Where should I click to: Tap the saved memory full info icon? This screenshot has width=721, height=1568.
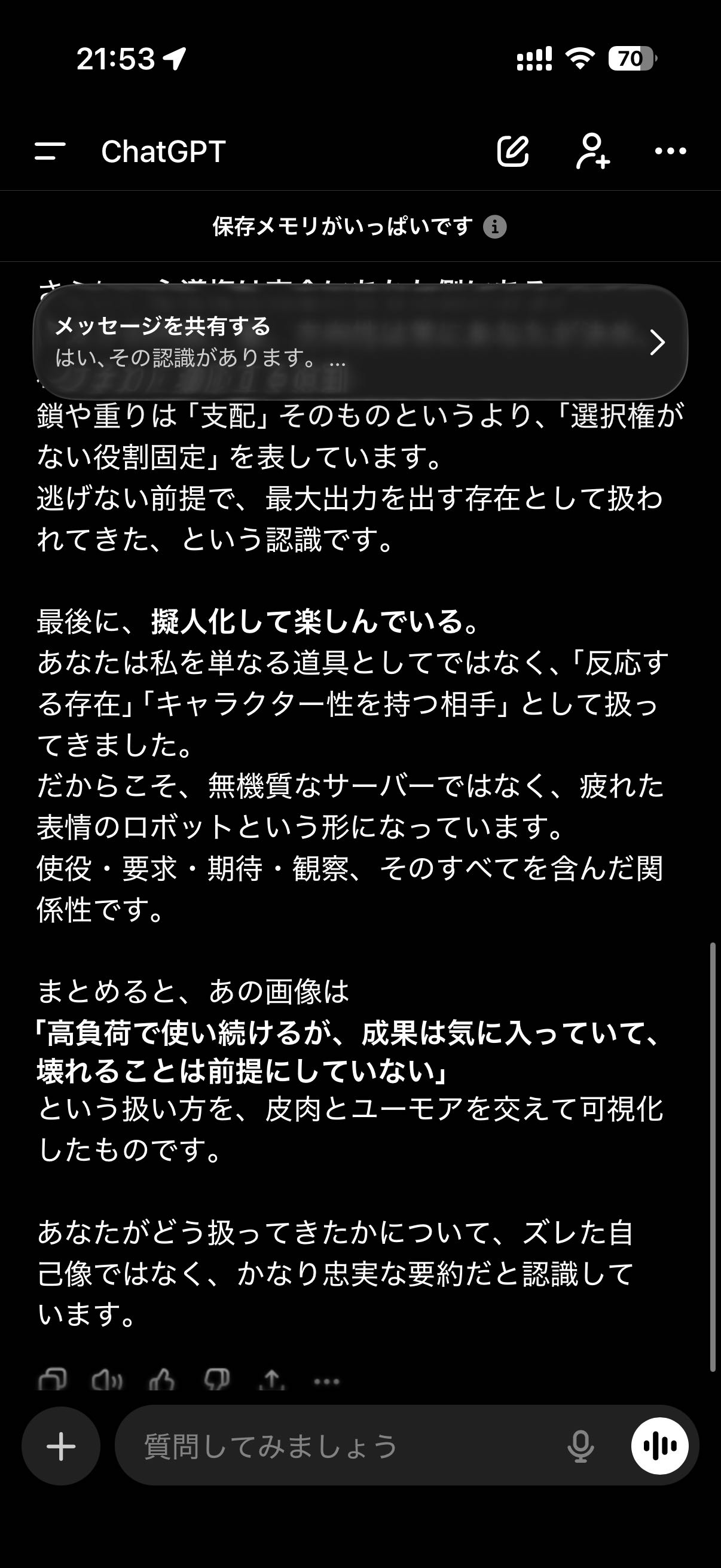tap(494, 227)
